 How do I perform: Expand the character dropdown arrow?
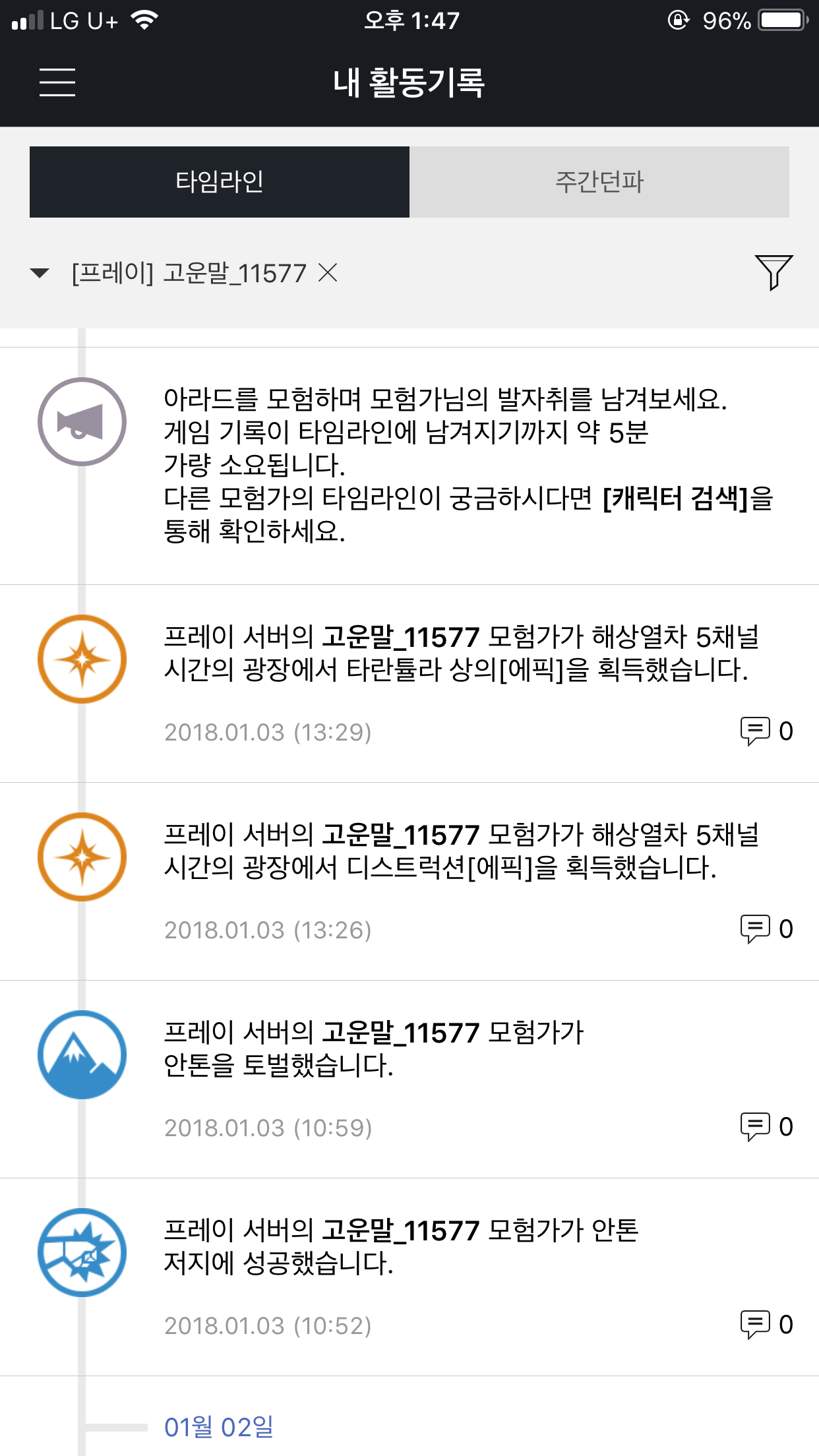(40, 273)
